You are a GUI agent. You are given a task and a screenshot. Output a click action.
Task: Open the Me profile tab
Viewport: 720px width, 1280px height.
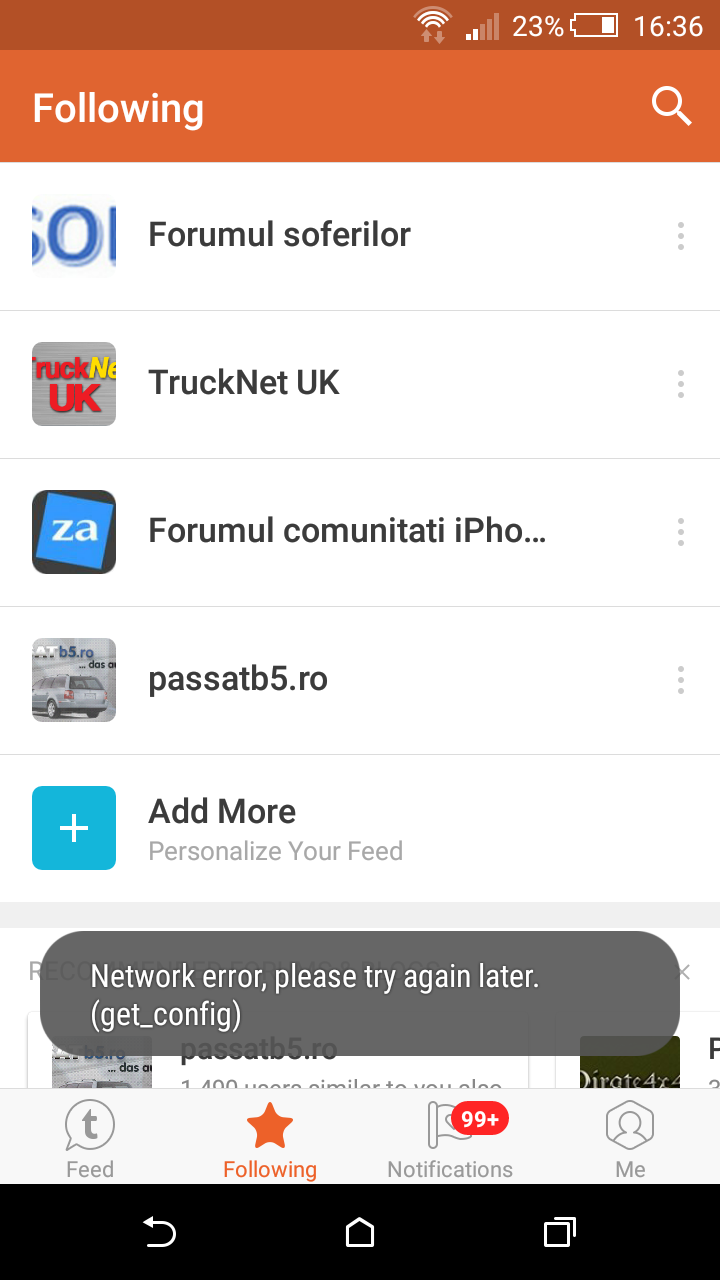click(x=630, y=1139)
